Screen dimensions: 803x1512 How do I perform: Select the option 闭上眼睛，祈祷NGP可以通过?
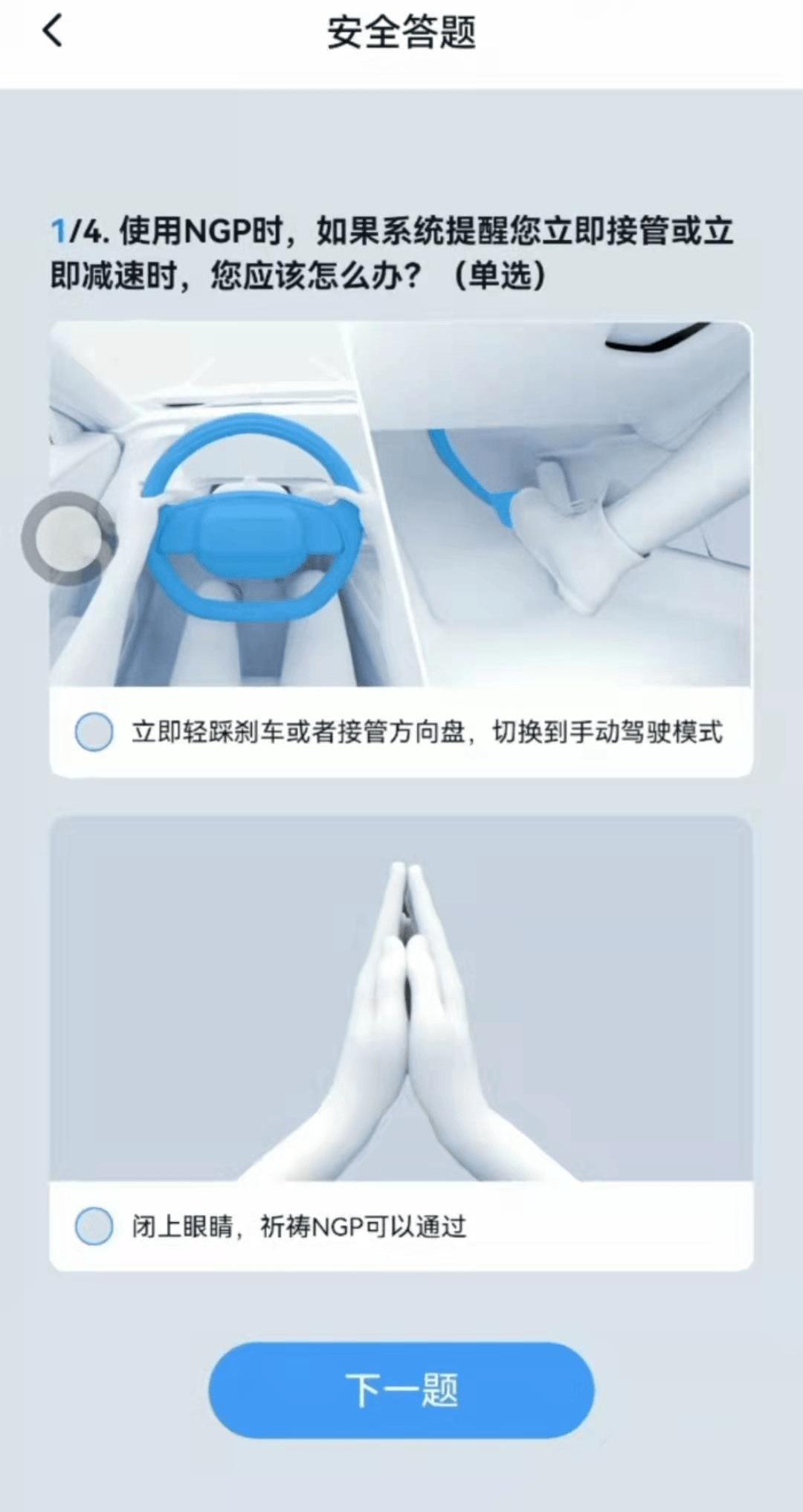click(94, 1226)
